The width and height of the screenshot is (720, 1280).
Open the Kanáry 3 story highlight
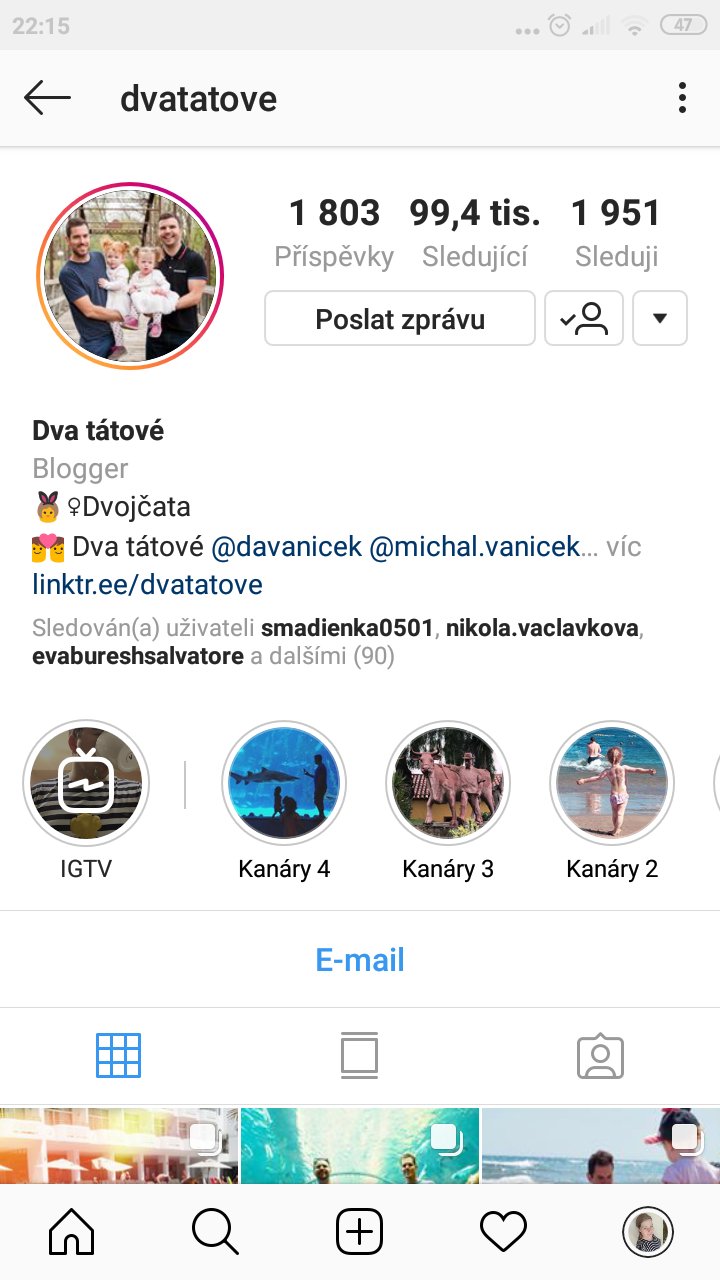pyautogui.click(x=448, y=783)
